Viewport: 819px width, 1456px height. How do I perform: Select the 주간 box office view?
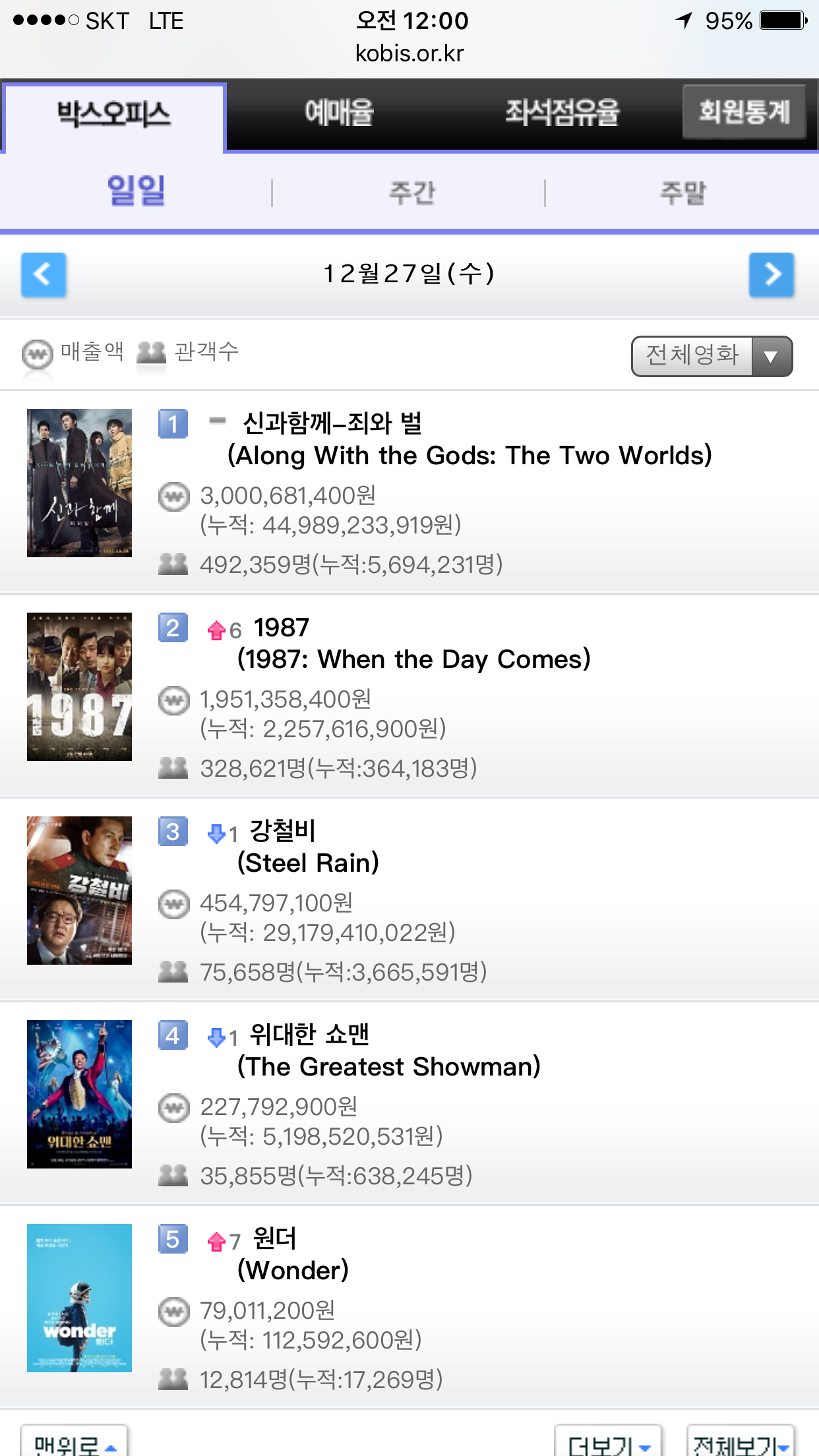pyautogui.click(x=411, y=193)
